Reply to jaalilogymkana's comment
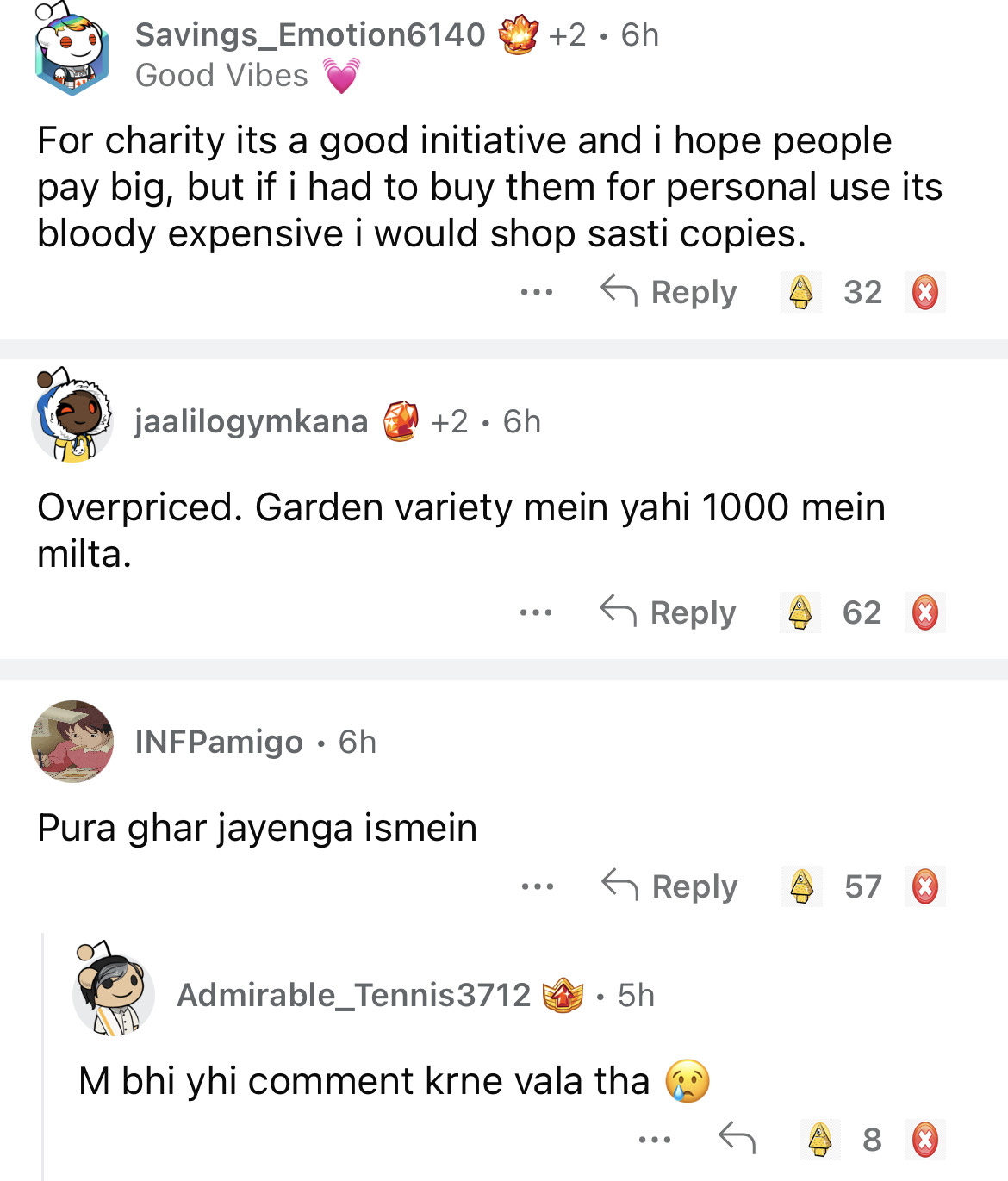This screenshot has width=1008, height=1181. pos(669,612)
